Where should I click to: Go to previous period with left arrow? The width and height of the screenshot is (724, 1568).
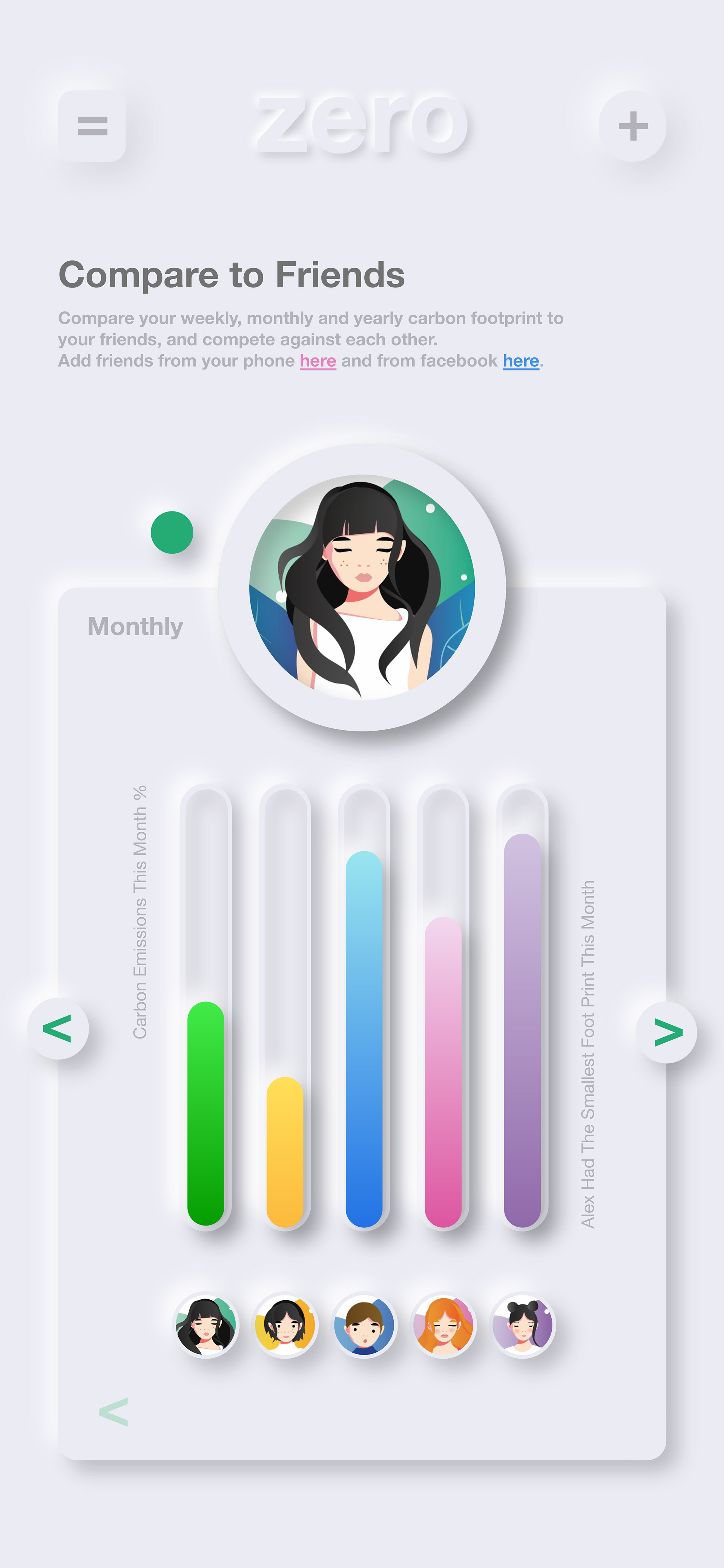coord(58,1029)
